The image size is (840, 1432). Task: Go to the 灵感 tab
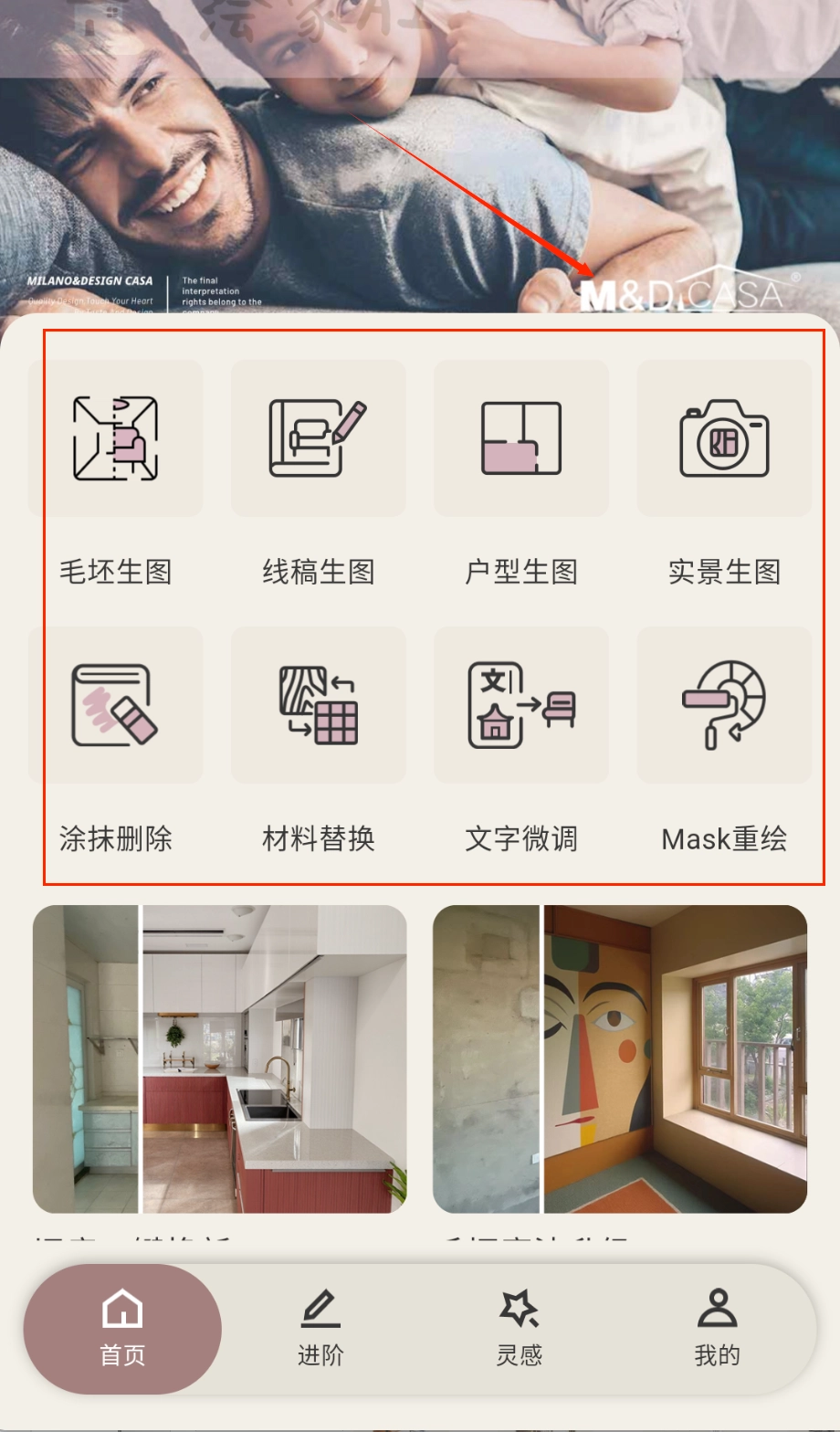point(519,1329)
